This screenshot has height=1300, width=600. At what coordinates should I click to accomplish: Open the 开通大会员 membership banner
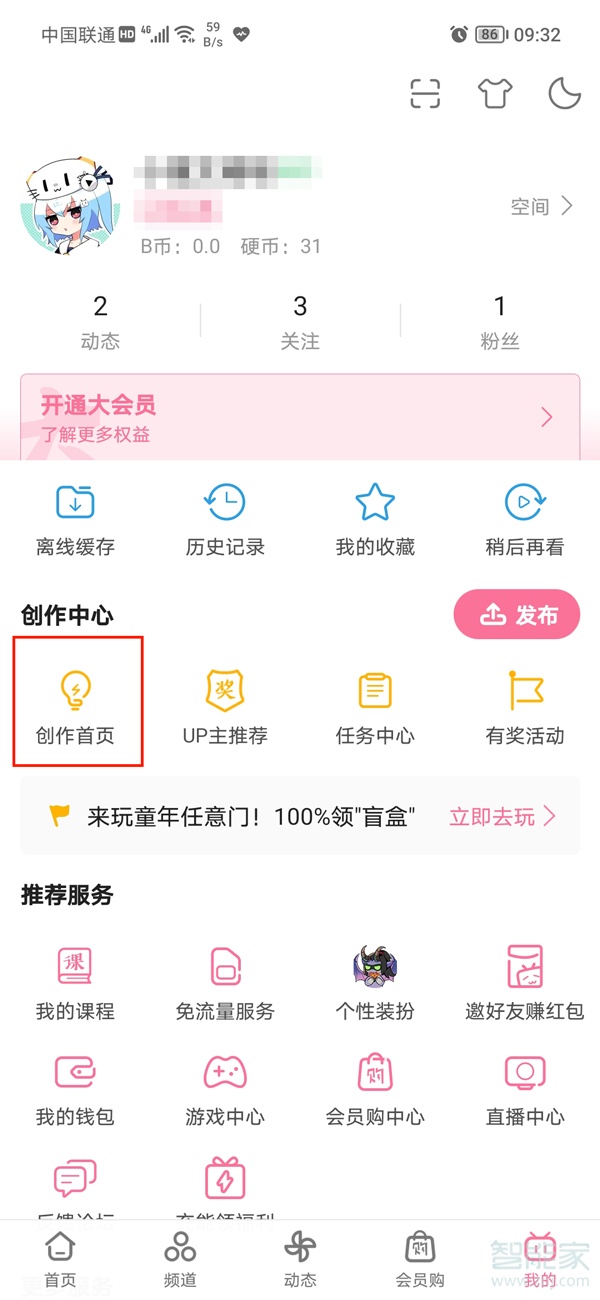[x=300, y=418]
